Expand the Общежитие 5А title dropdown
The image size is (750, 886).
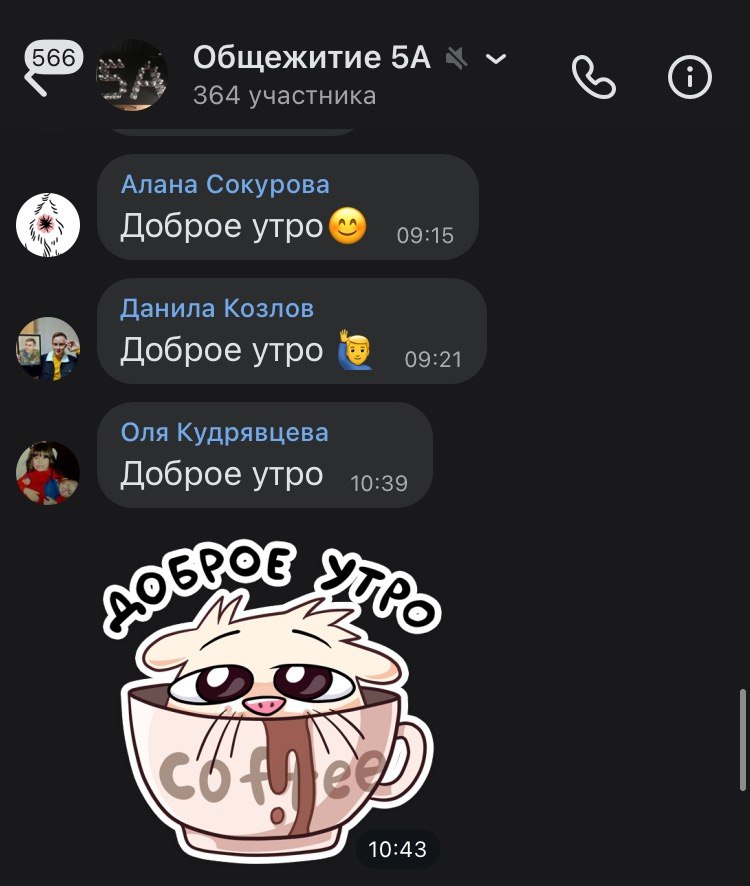tap(496, 59)
